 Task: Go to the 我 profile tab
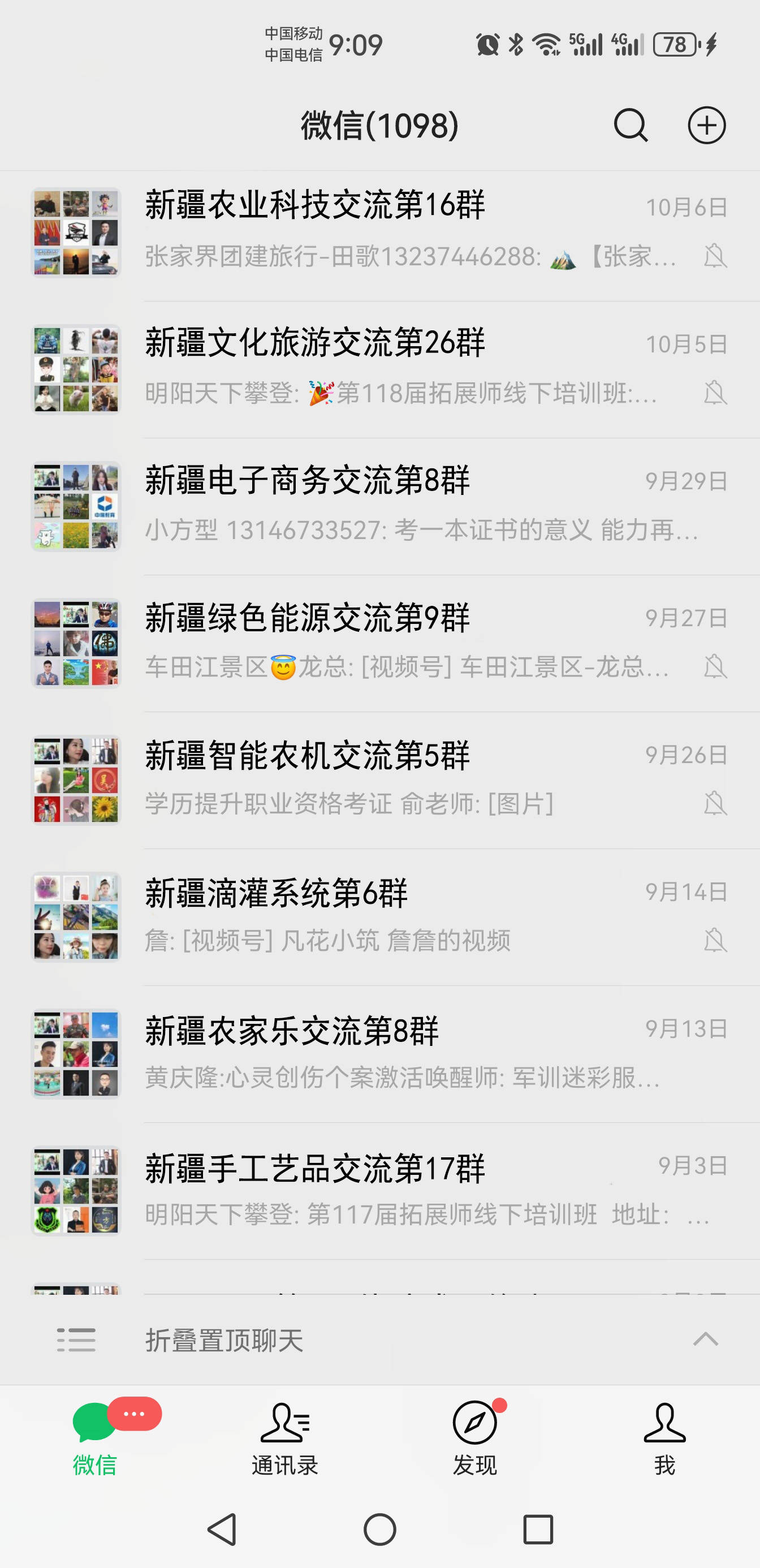click(x=664, y=1437)
